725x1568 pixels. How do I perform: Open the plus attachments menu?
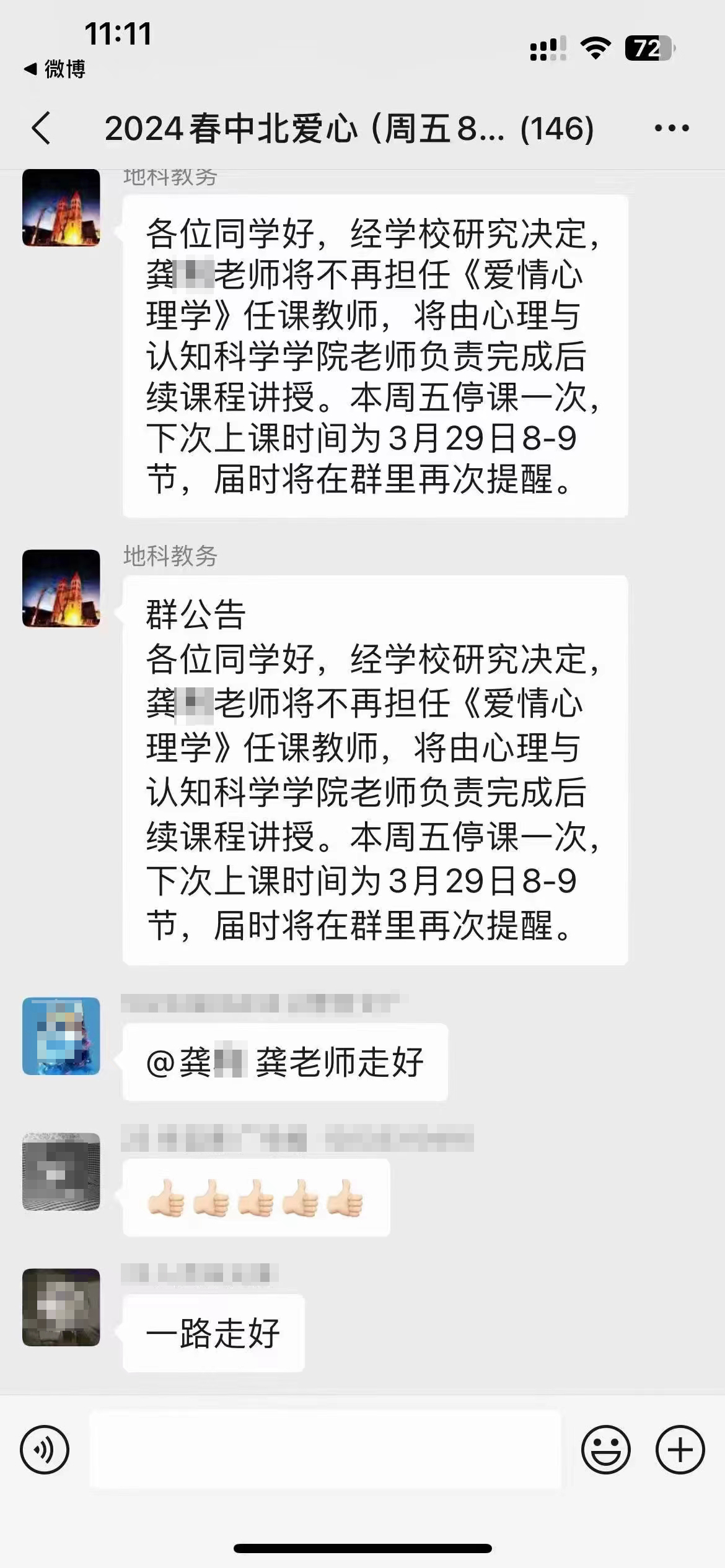[680, 1450]
